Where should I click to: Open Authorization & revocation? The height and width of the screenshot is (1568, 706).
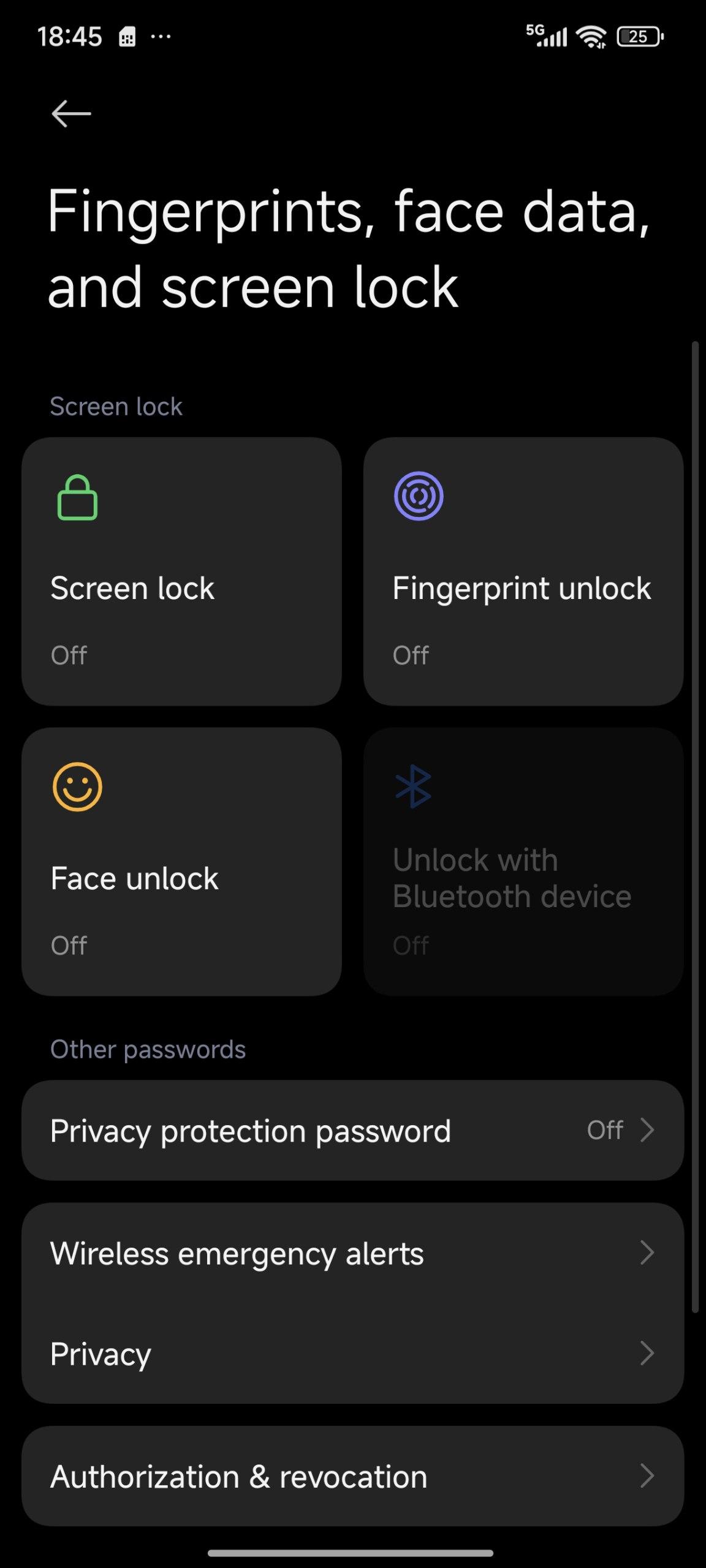coord(352,1476)
